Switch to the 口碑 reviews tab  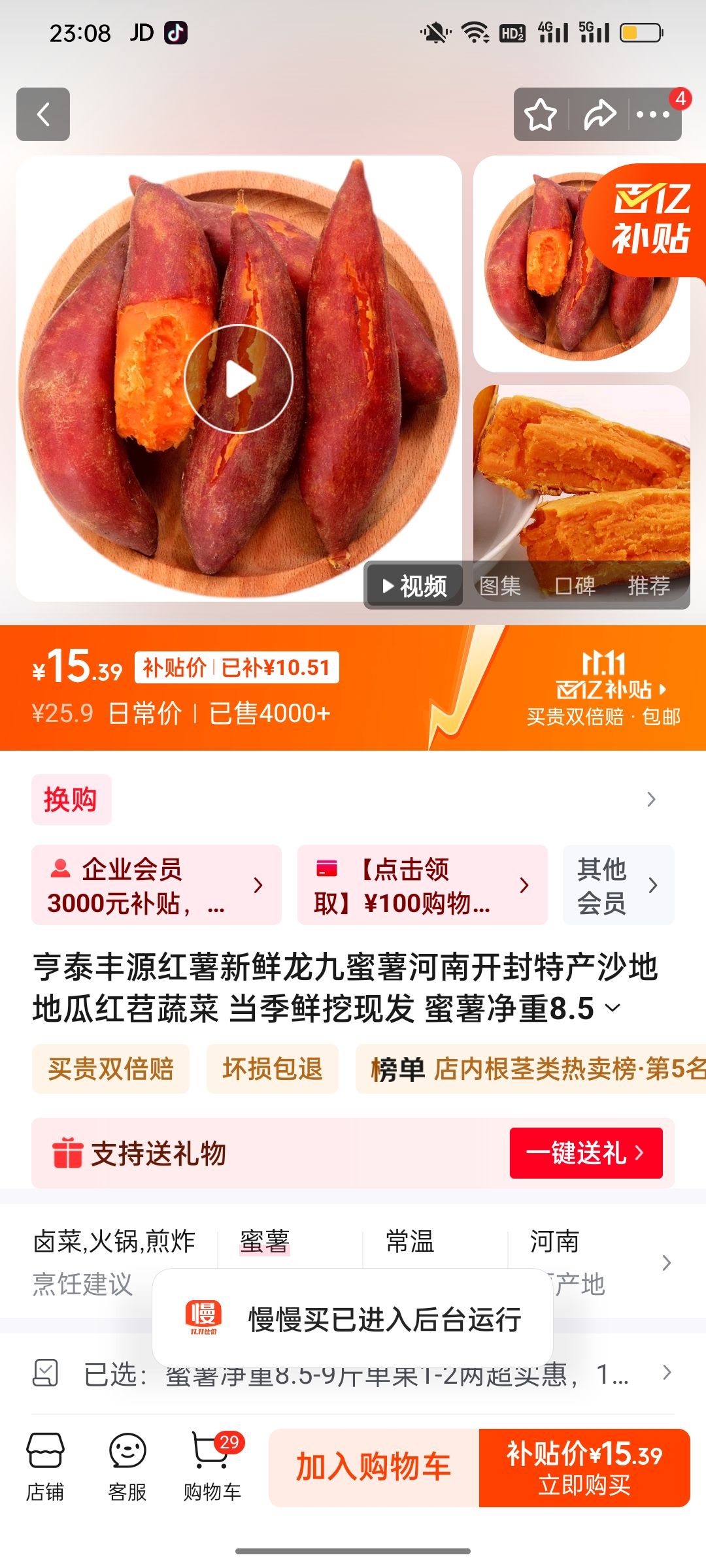click(x=575, y=586)
